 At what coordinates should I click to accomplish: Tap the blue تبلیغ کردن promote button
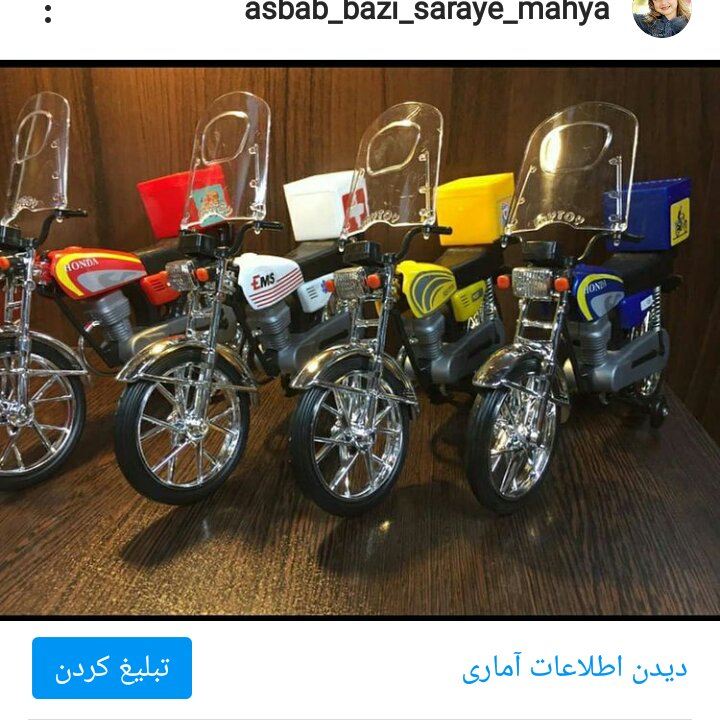click(x=112, y=668)
